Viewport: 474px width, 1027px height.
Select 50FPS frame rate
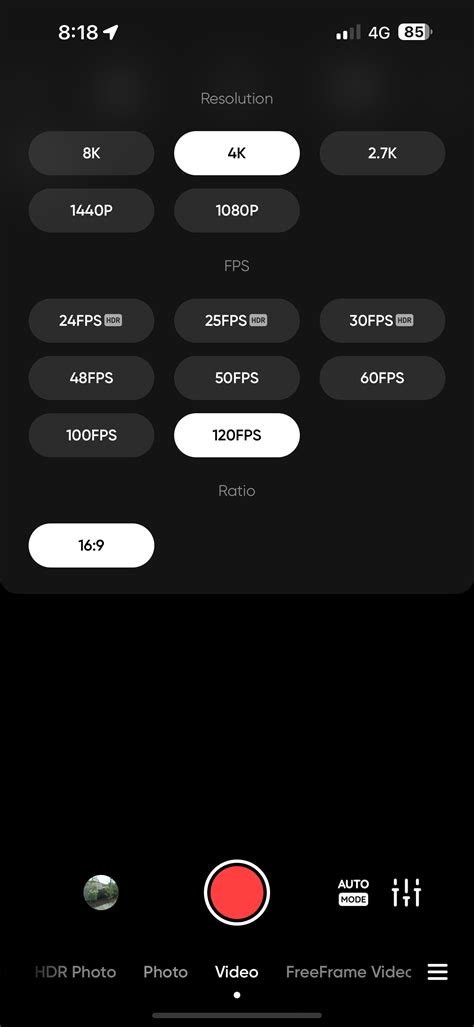point(237,378)
